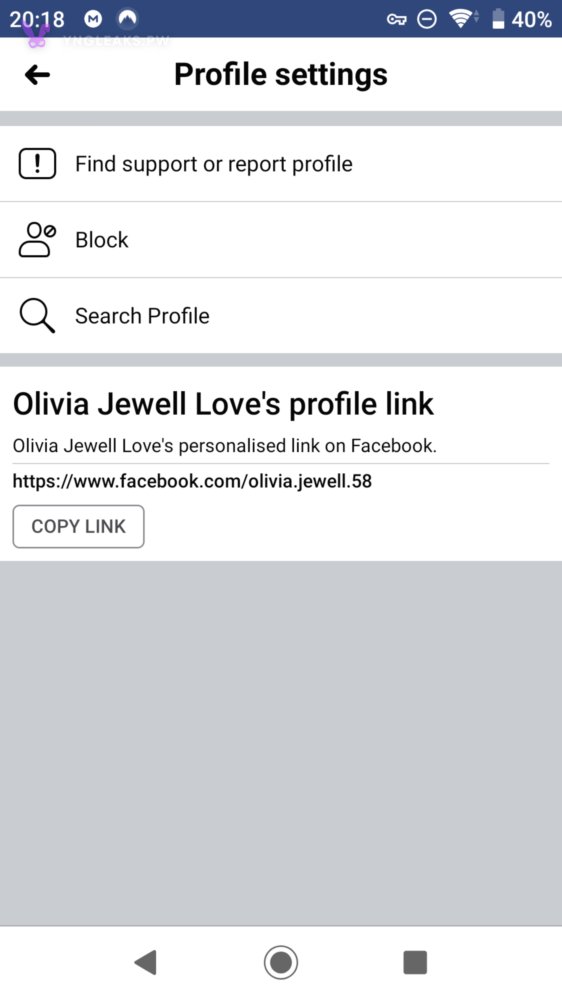Open recent apps with the square button
This screenshot has width=562, height=1000.
click(x=415, y=962)
